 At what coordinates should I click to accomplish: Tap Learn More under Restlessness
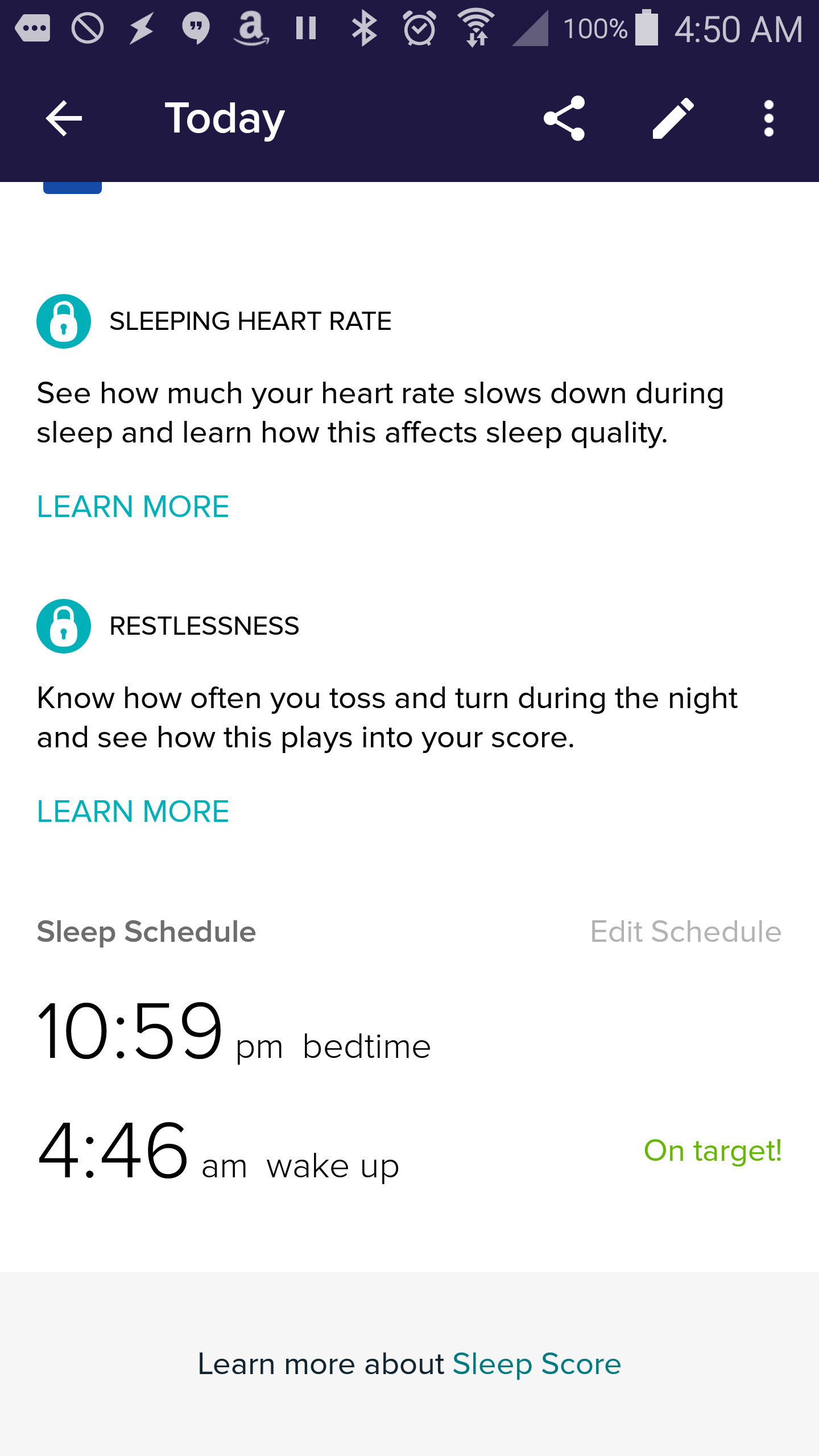click(x=133, y=811)
